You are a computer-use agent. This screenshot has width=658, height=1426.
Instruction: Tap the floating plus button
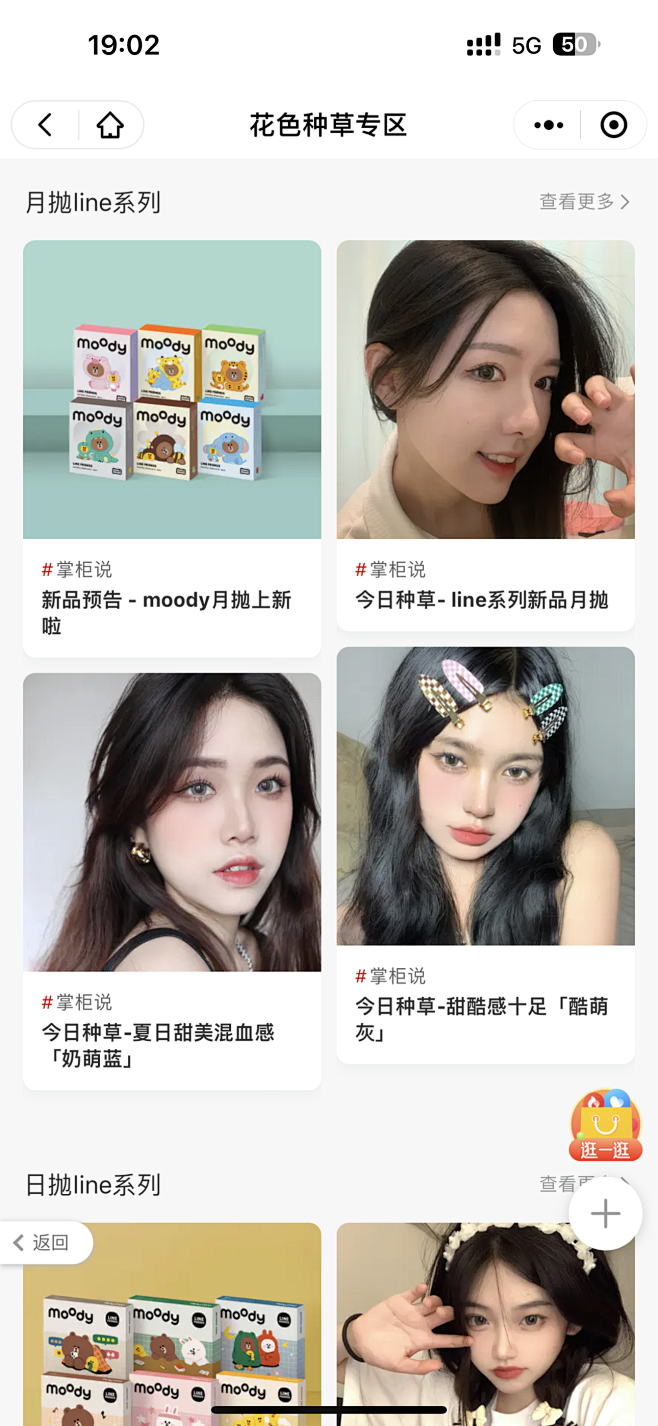(x=605, y=1214)
